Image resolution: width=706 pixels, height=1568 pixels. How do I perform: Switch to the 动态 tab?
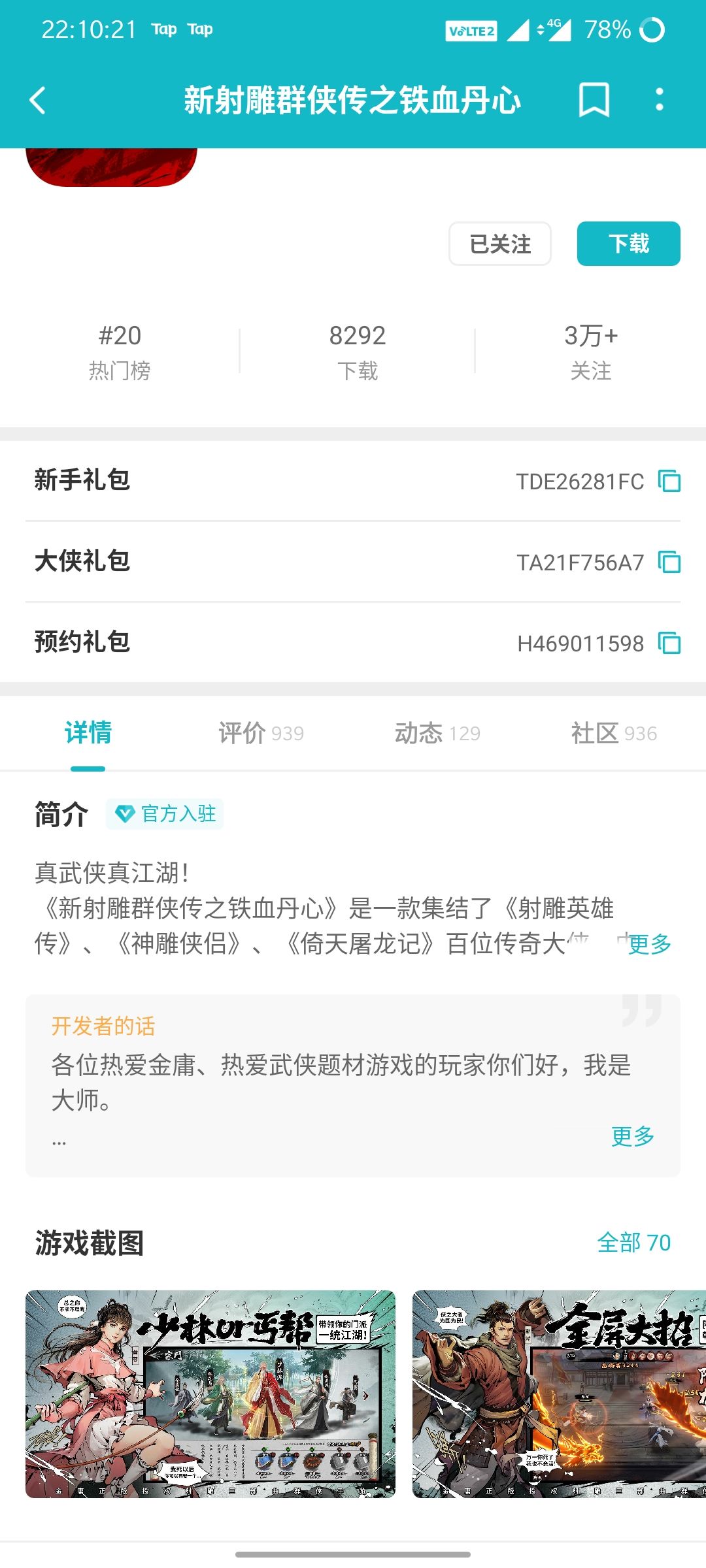438,733
